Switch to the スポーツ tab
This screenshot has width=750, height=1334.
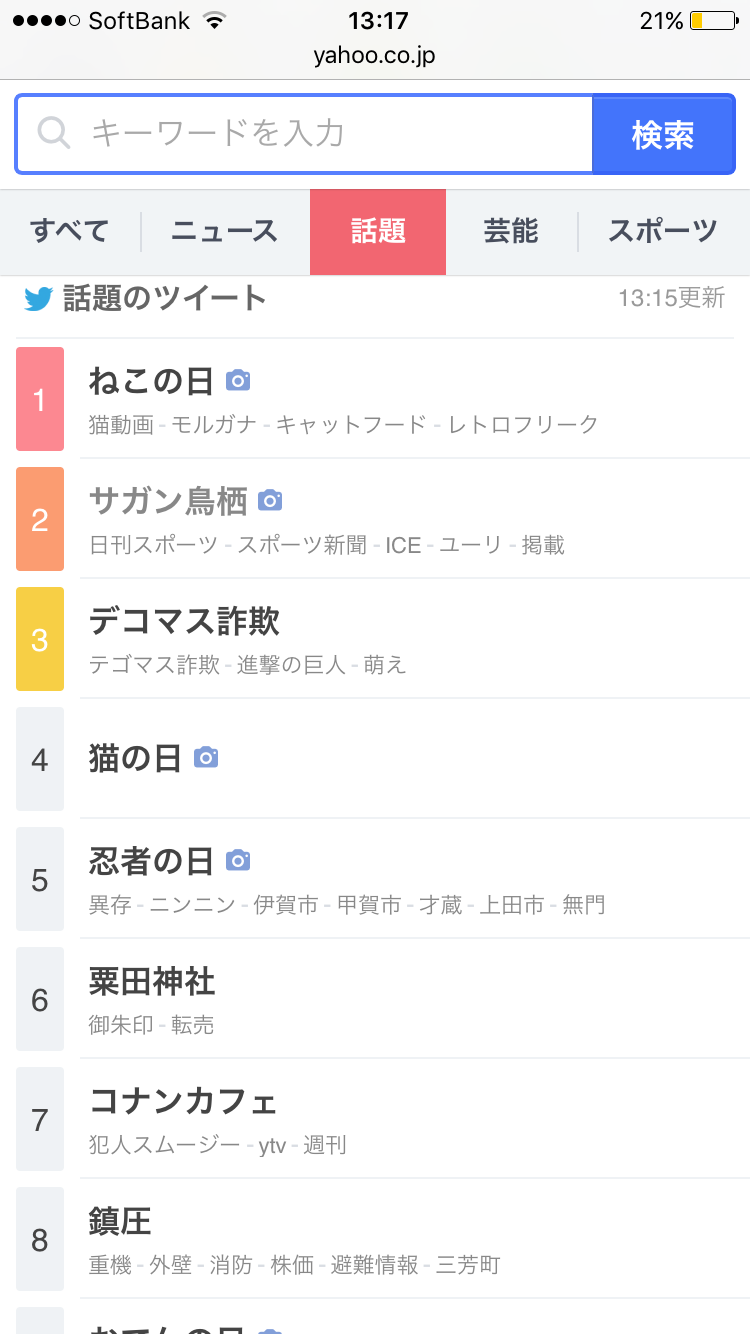tap(664, 232)
